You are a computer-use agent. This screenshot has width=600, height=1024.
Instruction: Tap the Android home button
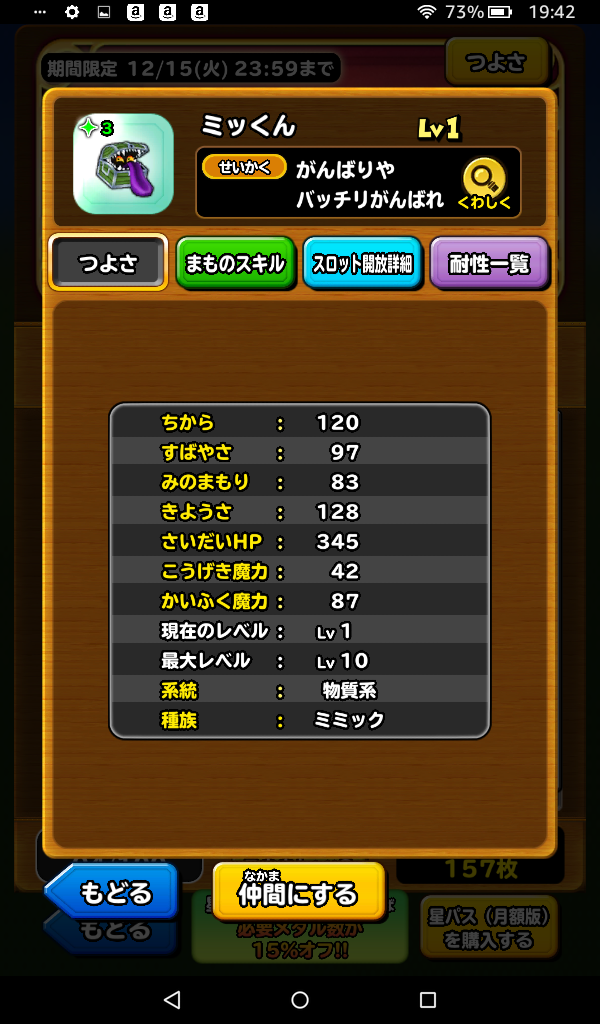point(300,1000)
